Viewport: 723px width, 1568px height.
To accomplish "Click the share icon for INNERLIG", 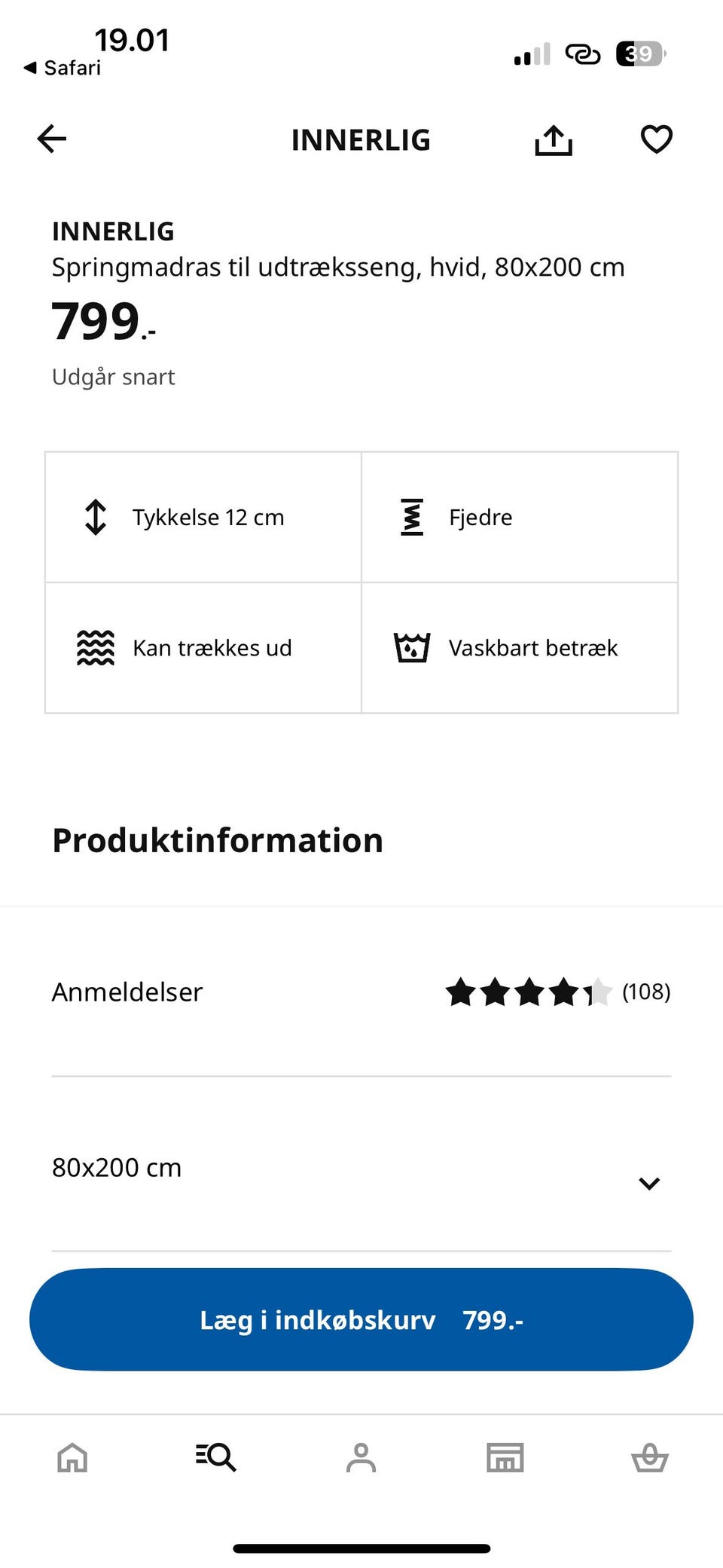I will tap(554, 139).
